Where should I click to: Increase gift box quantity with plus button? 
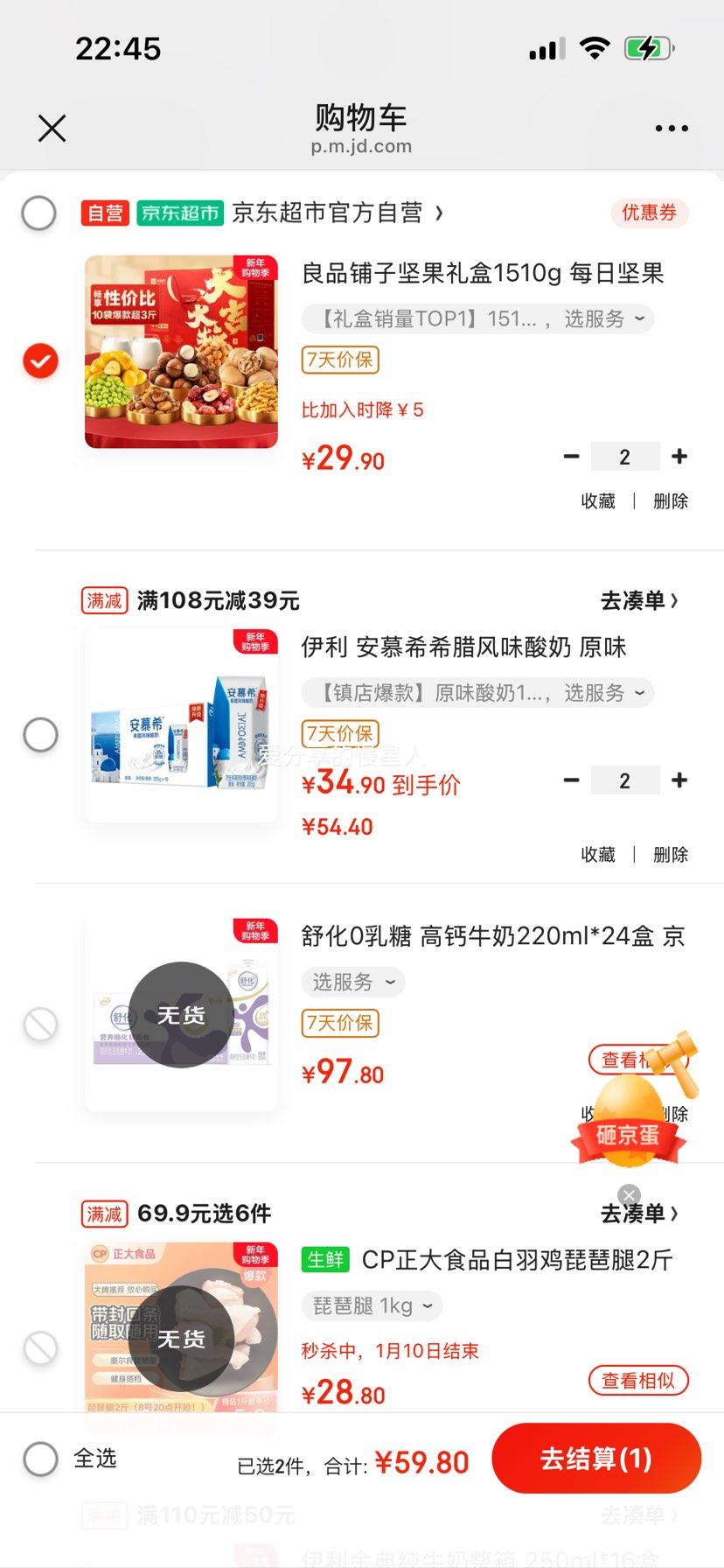pos(679,456)
